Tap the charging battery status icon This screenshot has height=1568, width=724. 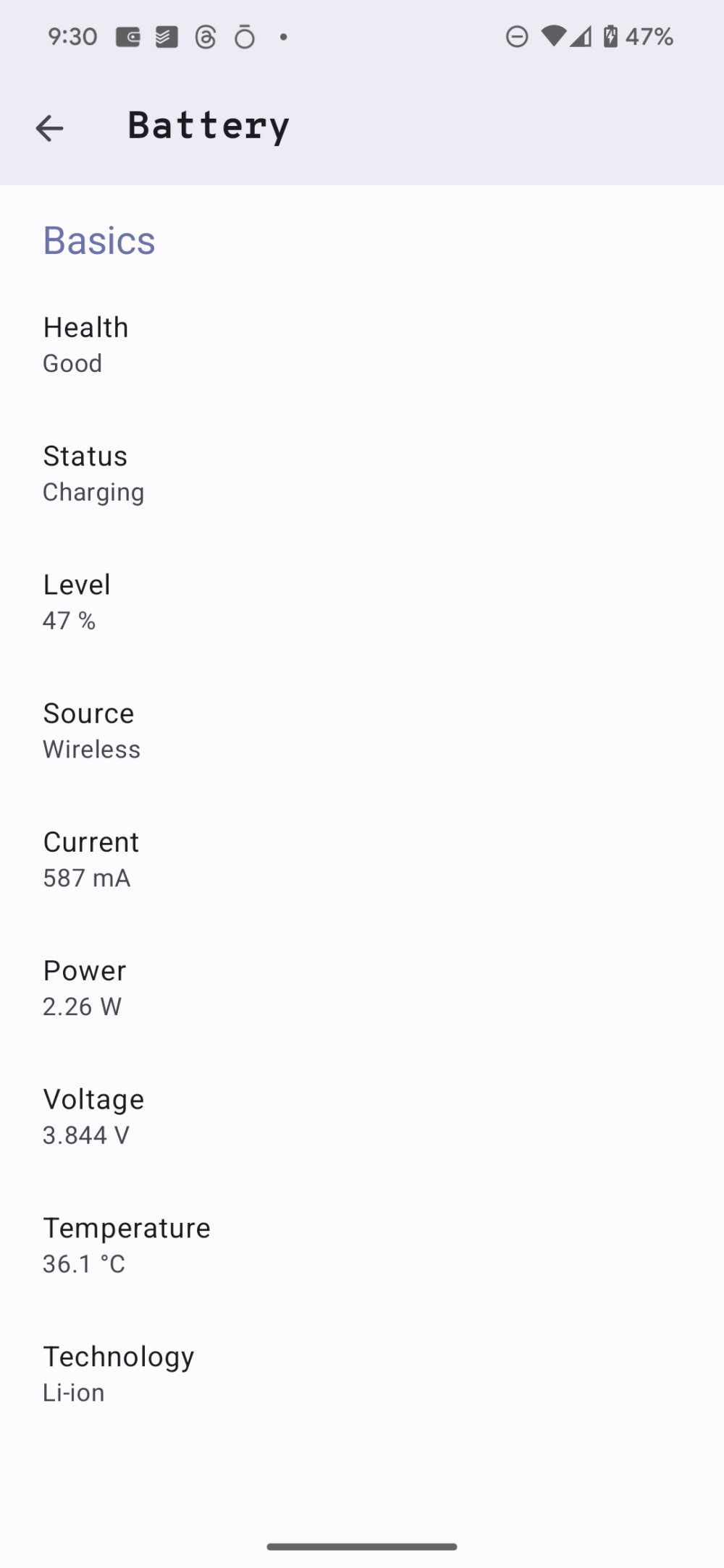coord(612,36)
